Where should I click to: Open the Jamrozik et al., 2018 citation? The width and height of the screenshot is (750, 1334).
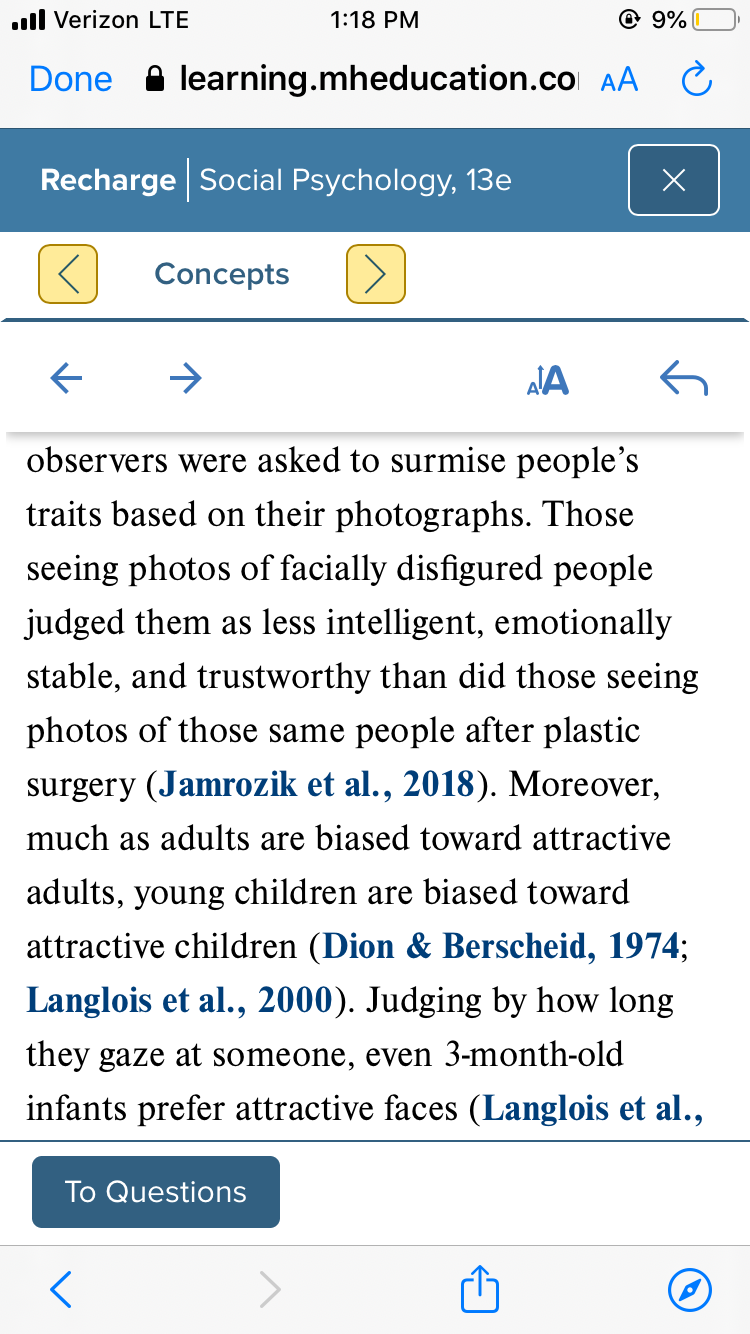[317, 784]
